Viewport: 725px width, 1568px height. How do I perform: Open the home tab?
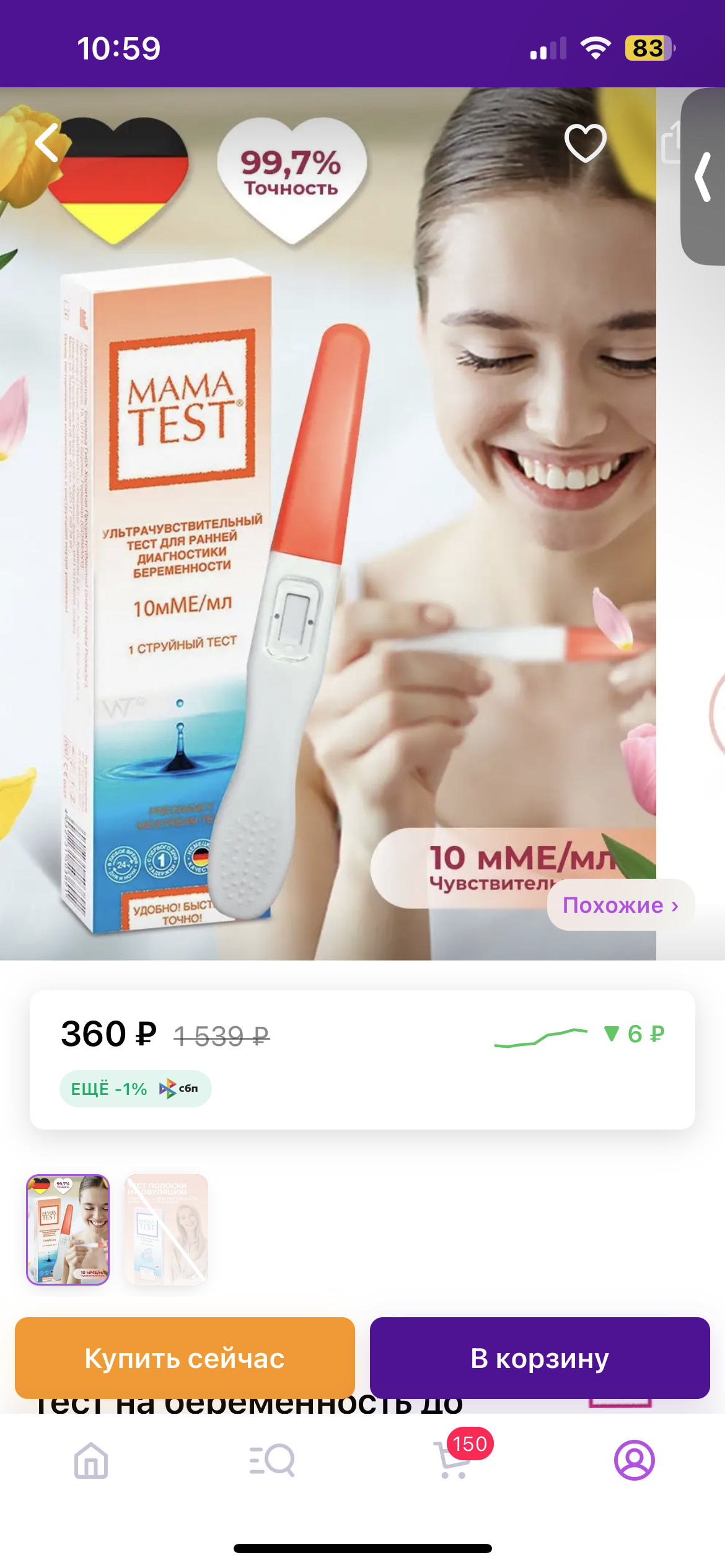coord(91,1460)
